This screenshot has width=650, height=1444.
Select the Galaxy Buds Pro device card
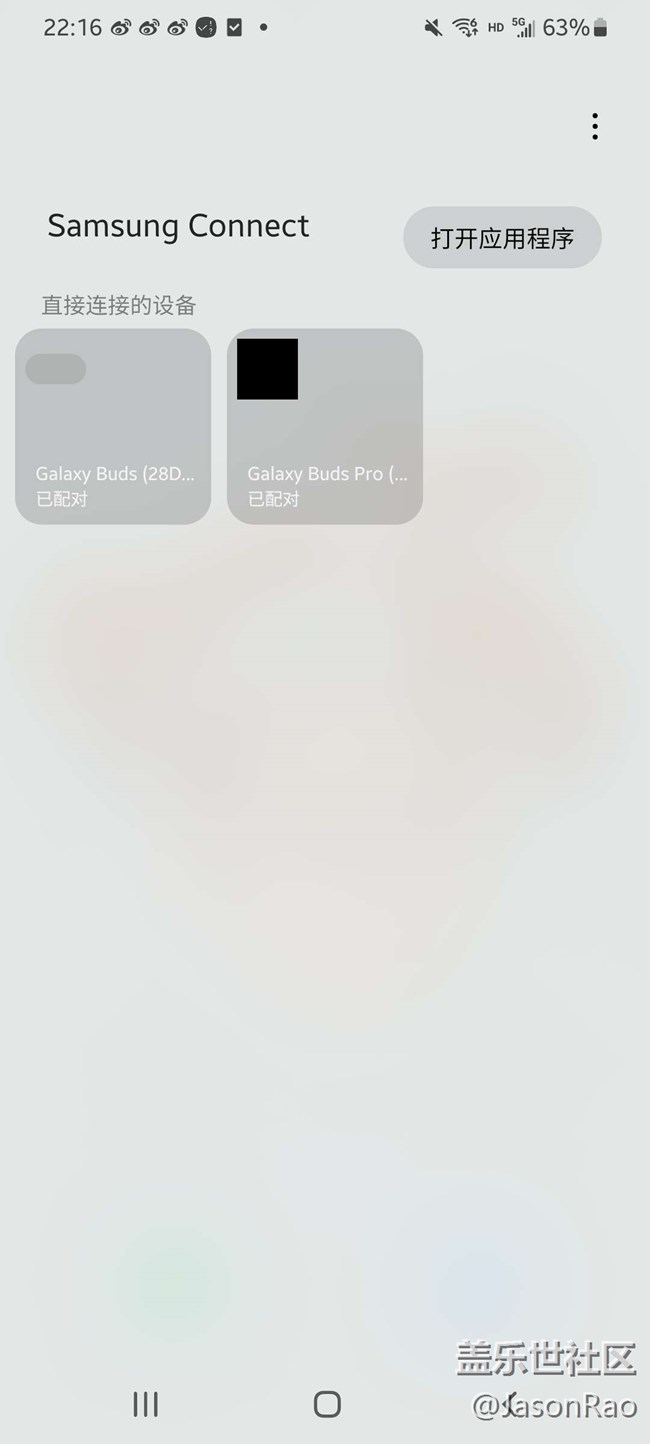point(325,426)
